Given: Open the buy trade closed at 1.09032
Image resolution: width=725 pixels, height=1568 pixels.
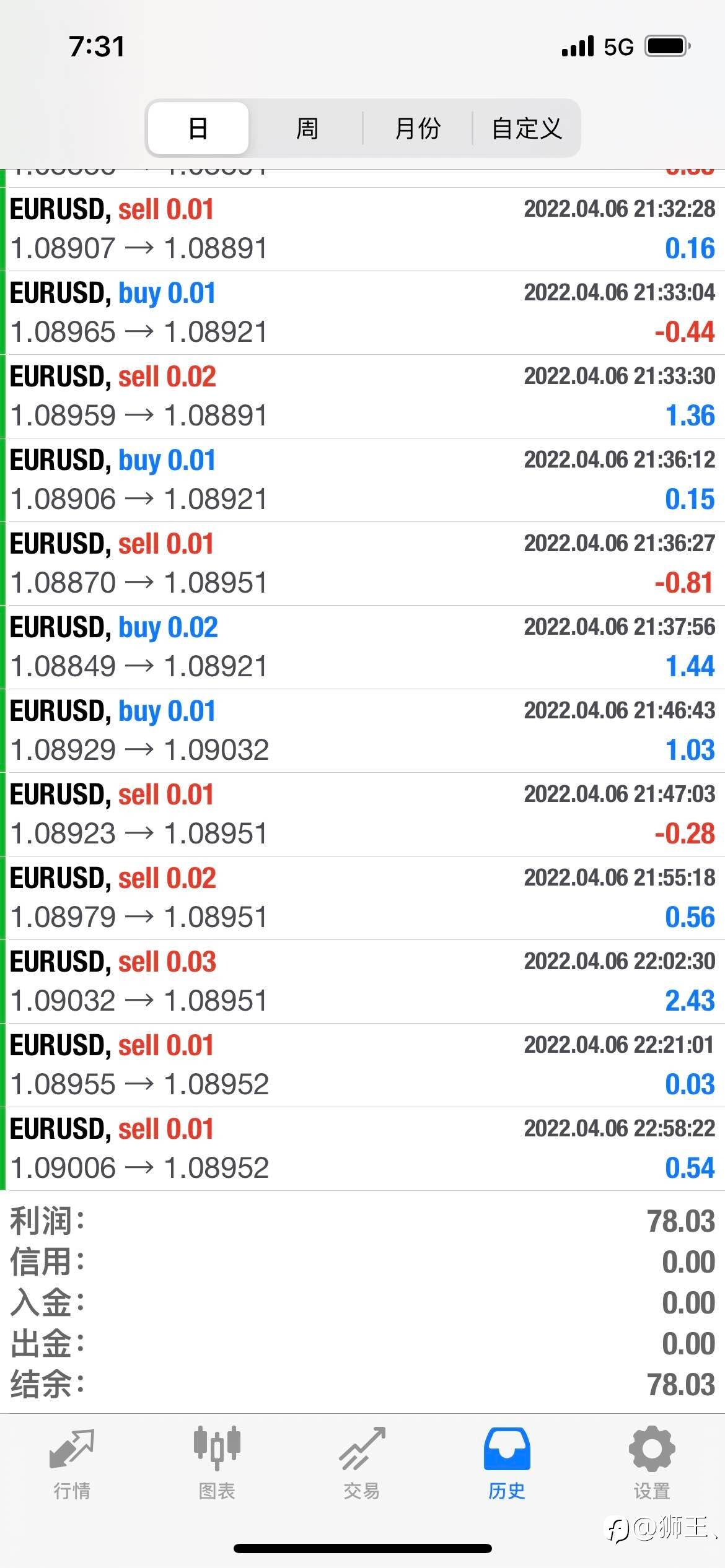Looking at the screenshot, I should coord(362,731).
